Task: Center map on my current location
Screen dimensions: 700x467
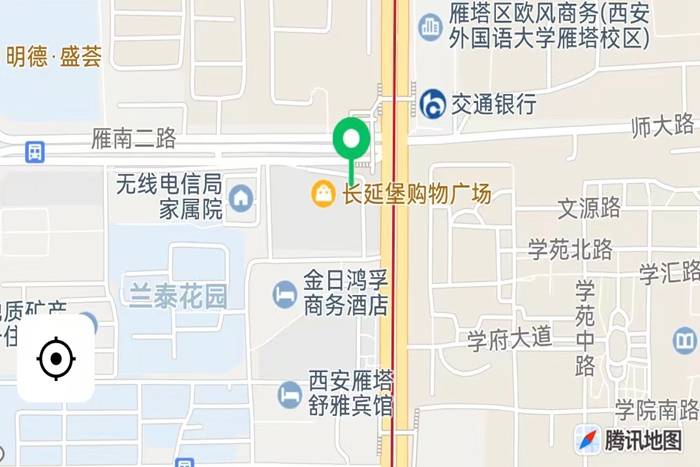Action: (x=56, y=358)
